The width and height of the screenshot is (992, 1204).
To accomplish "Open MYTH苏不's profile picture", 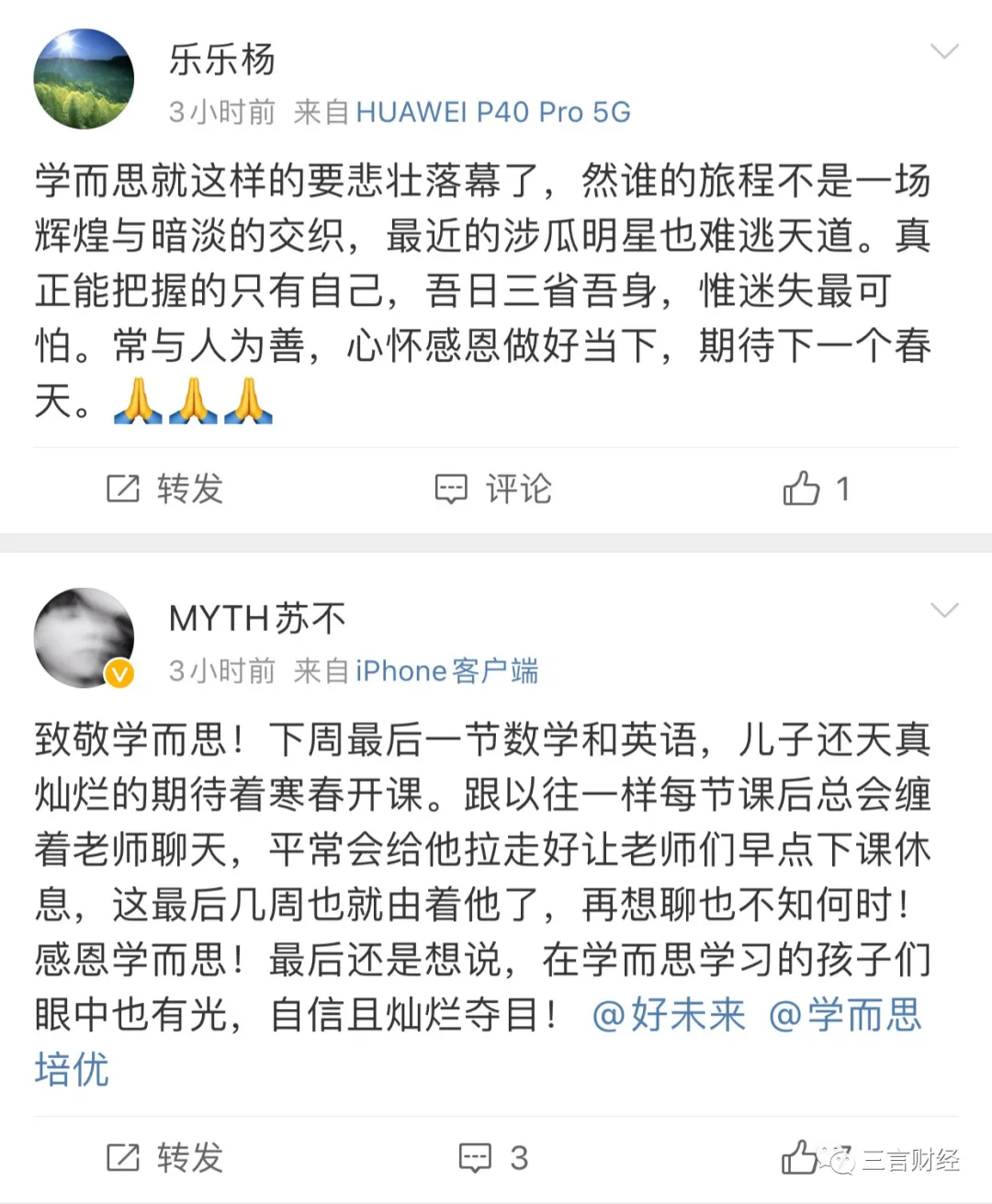I will [x=84, y=637].
